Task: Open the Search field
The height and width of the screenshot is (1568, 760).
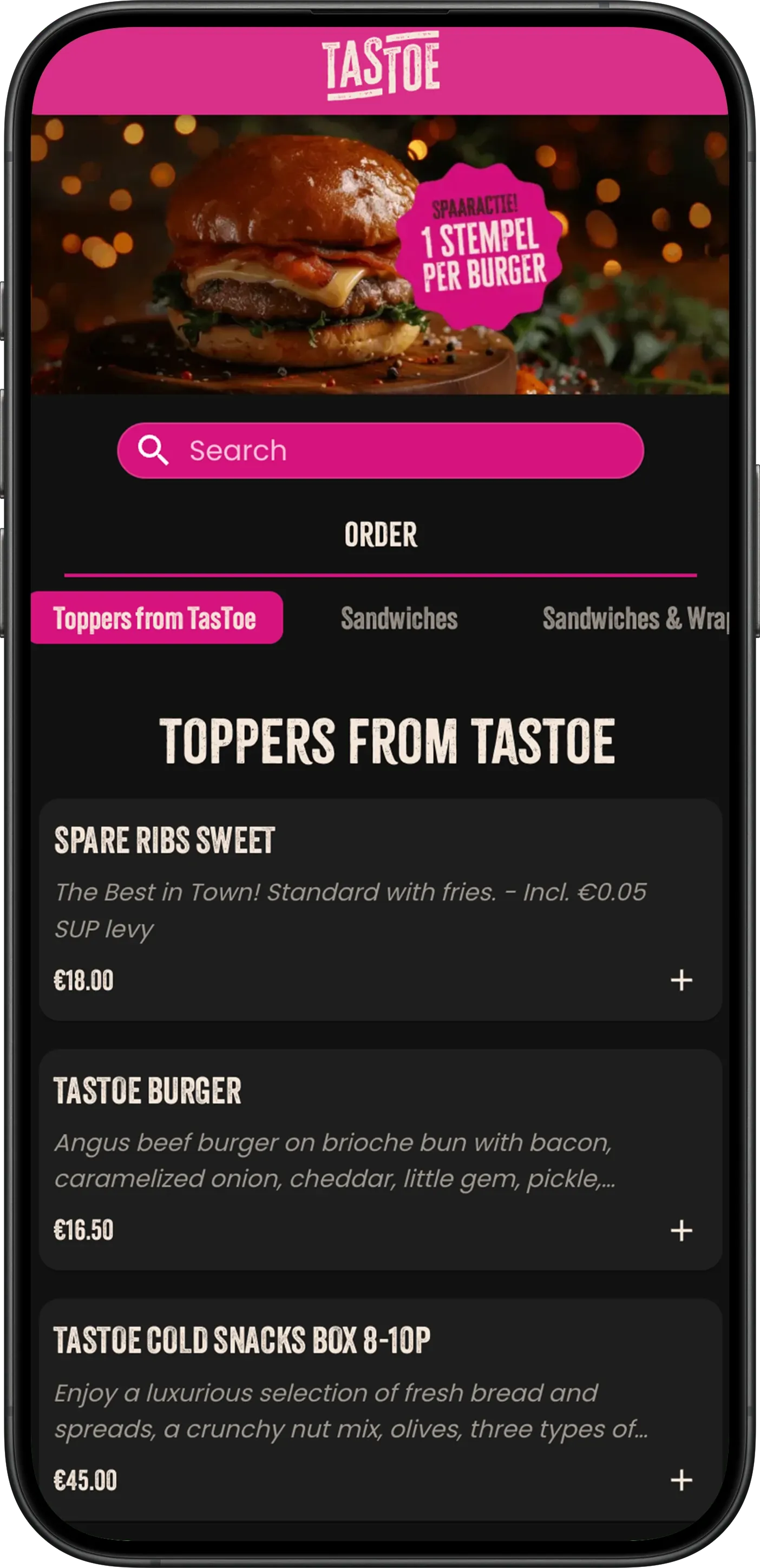Action: (x=381, y=450)
